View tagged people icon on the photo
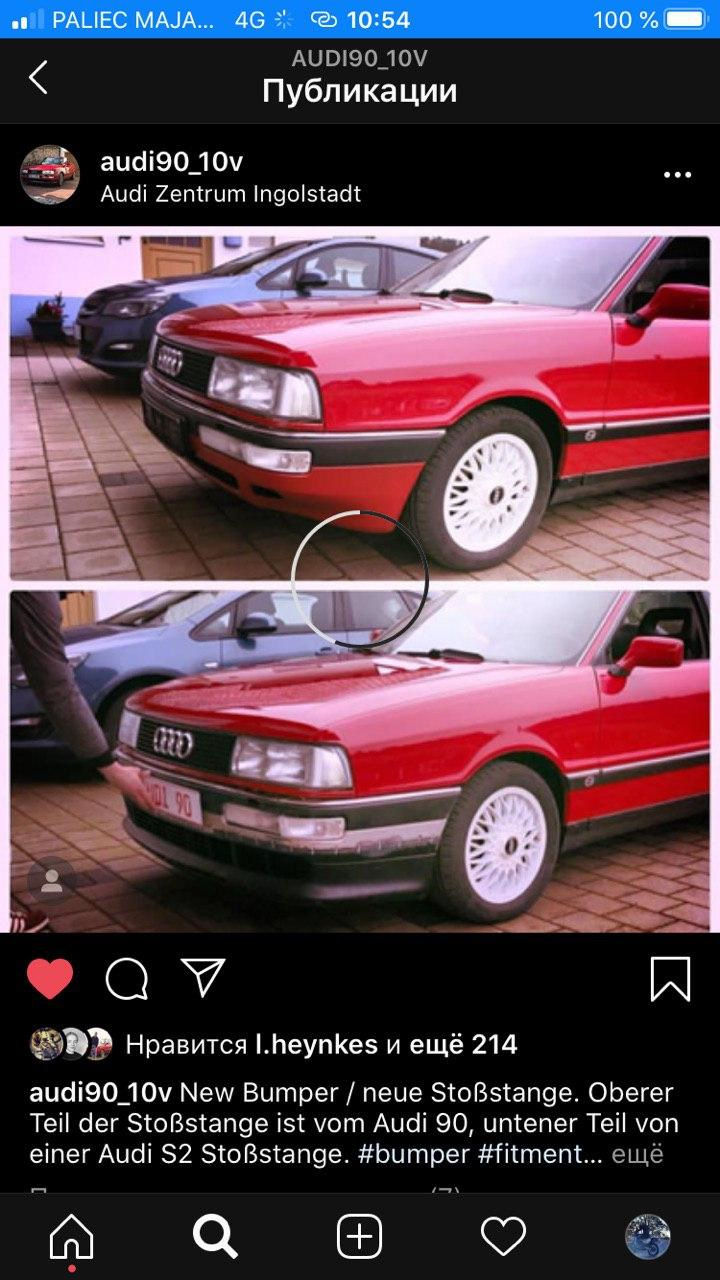The width and height of the screenshot is (720, 1280). (x=52, y=881)
